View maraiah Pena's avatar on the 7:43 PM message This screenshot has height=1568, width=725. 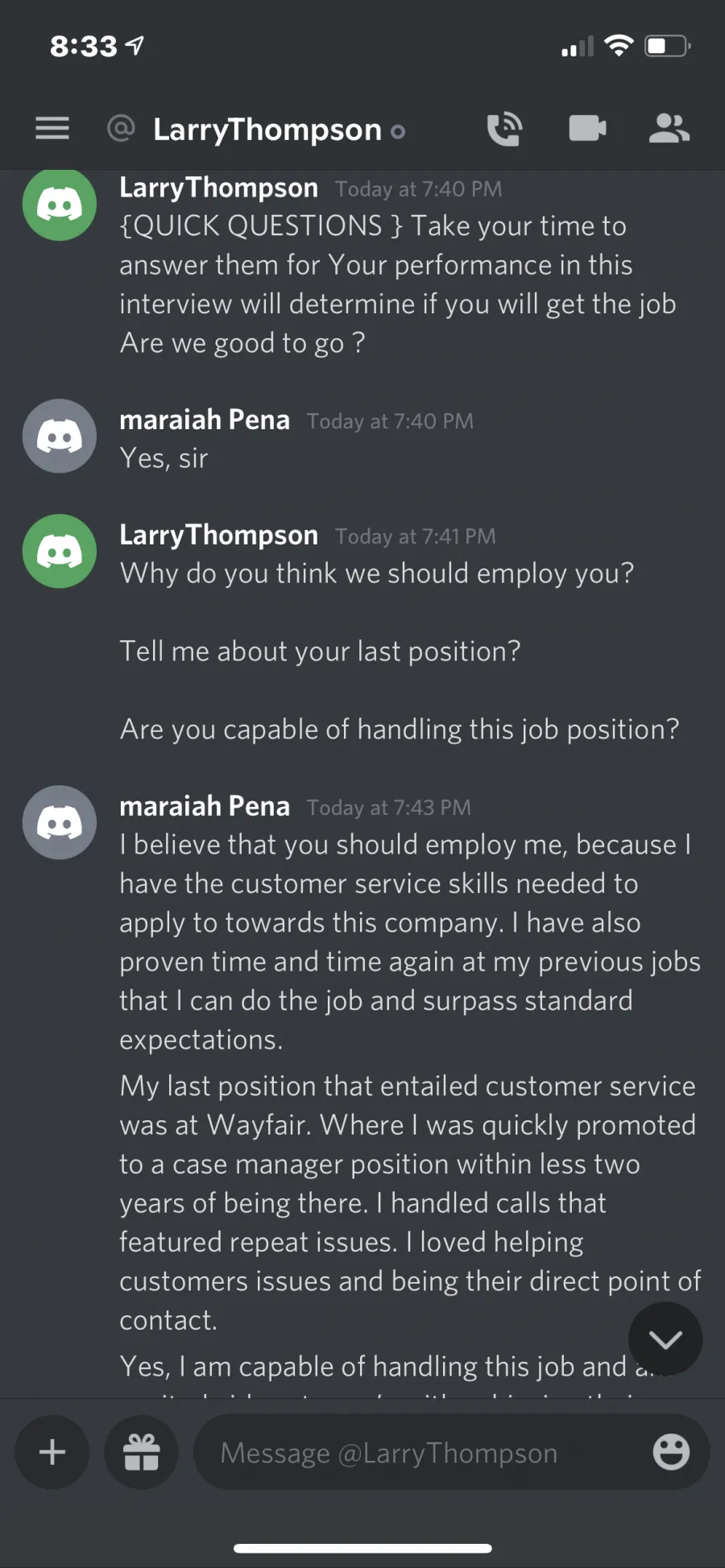pyautogui.click(x=60, y=822)
